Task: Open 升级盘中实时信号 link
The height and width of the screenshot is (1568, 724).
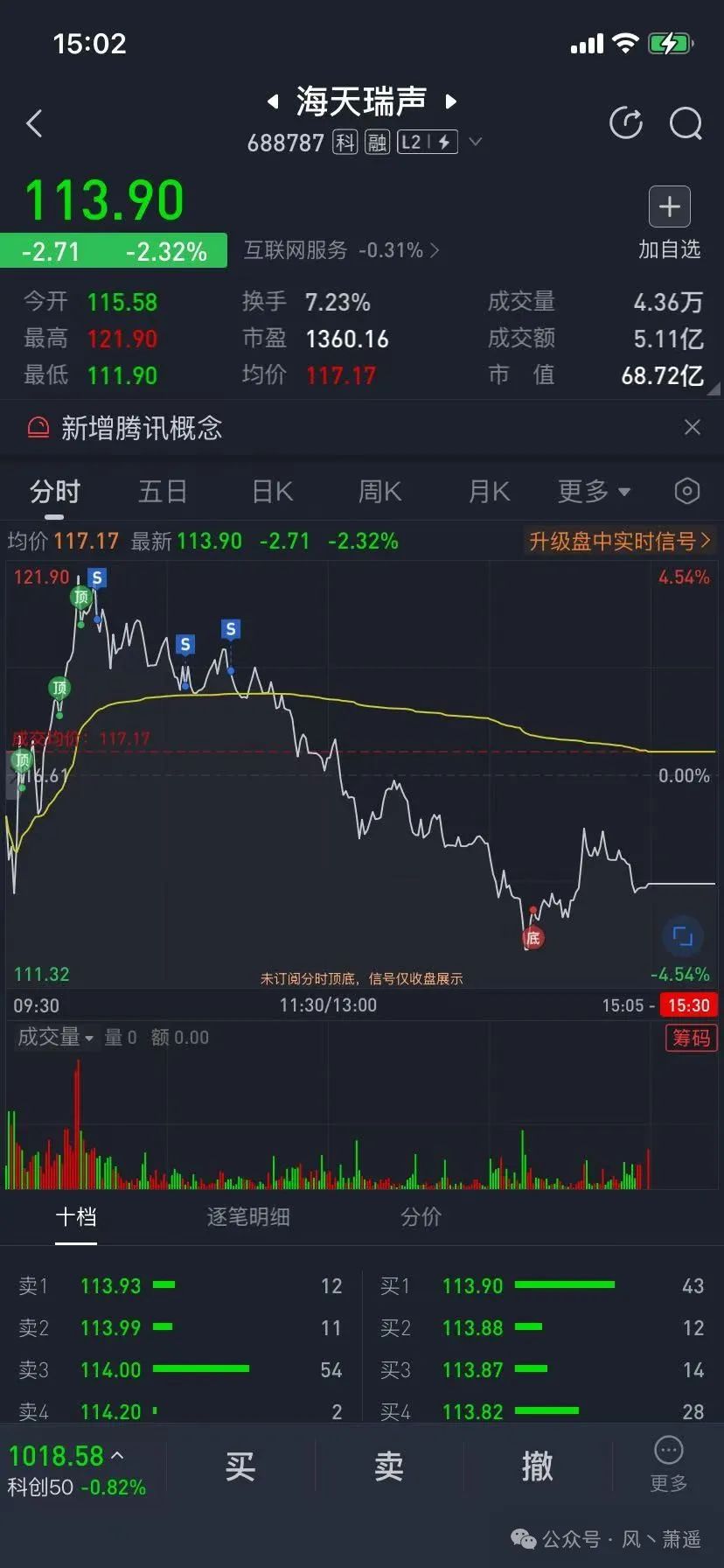Action: pos(619,542)
